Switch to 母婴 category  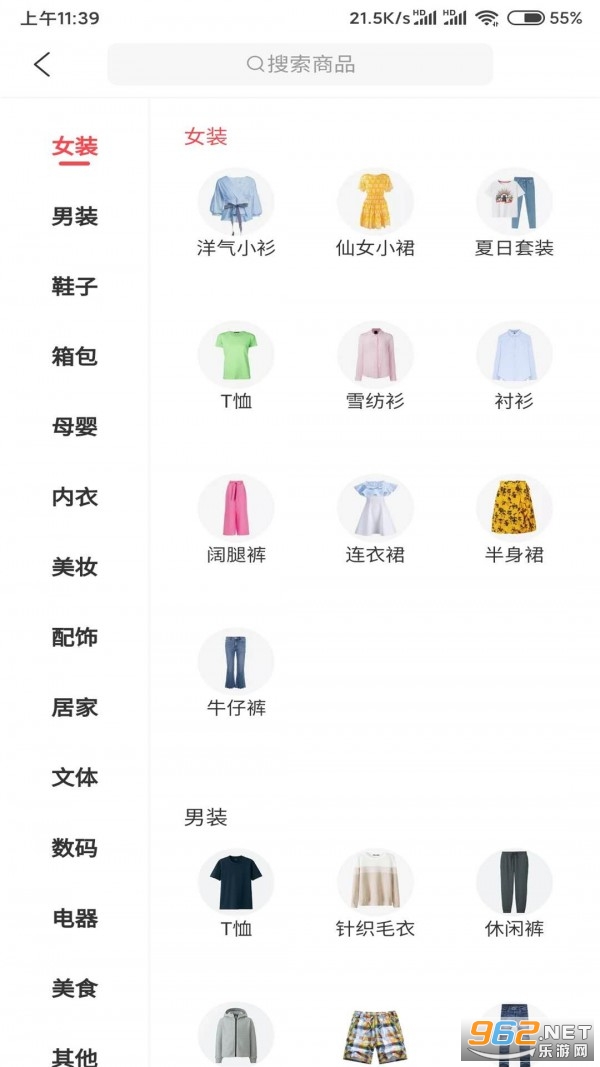point(75,427)
